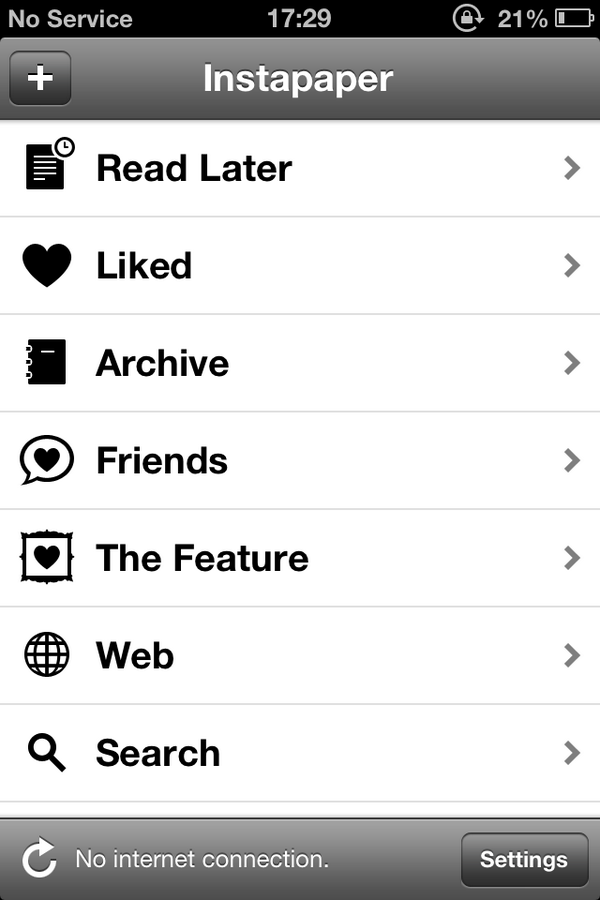Open the Liked articles folder

pos(300,265)
